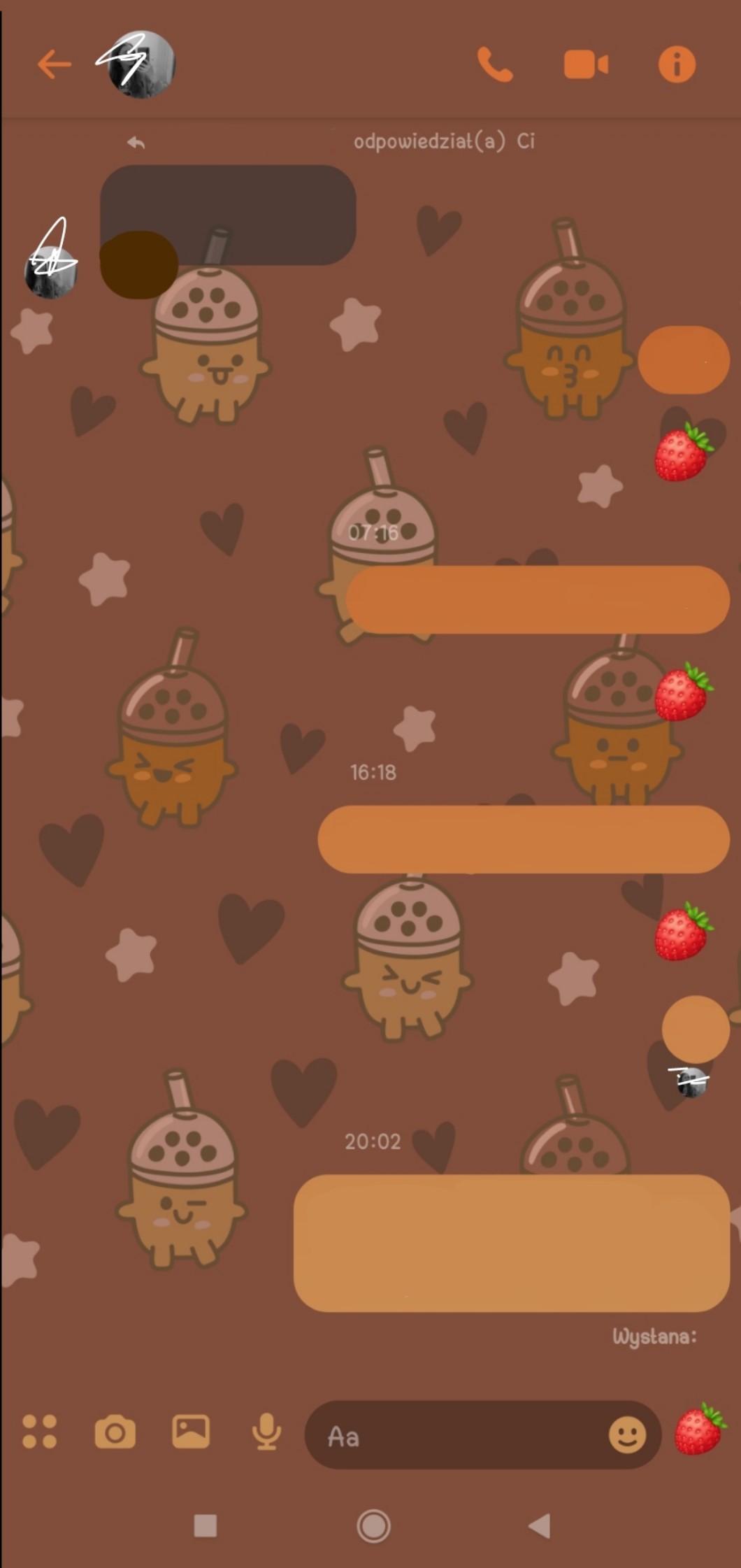Record a voice message with microphone

coord(266,1431)
